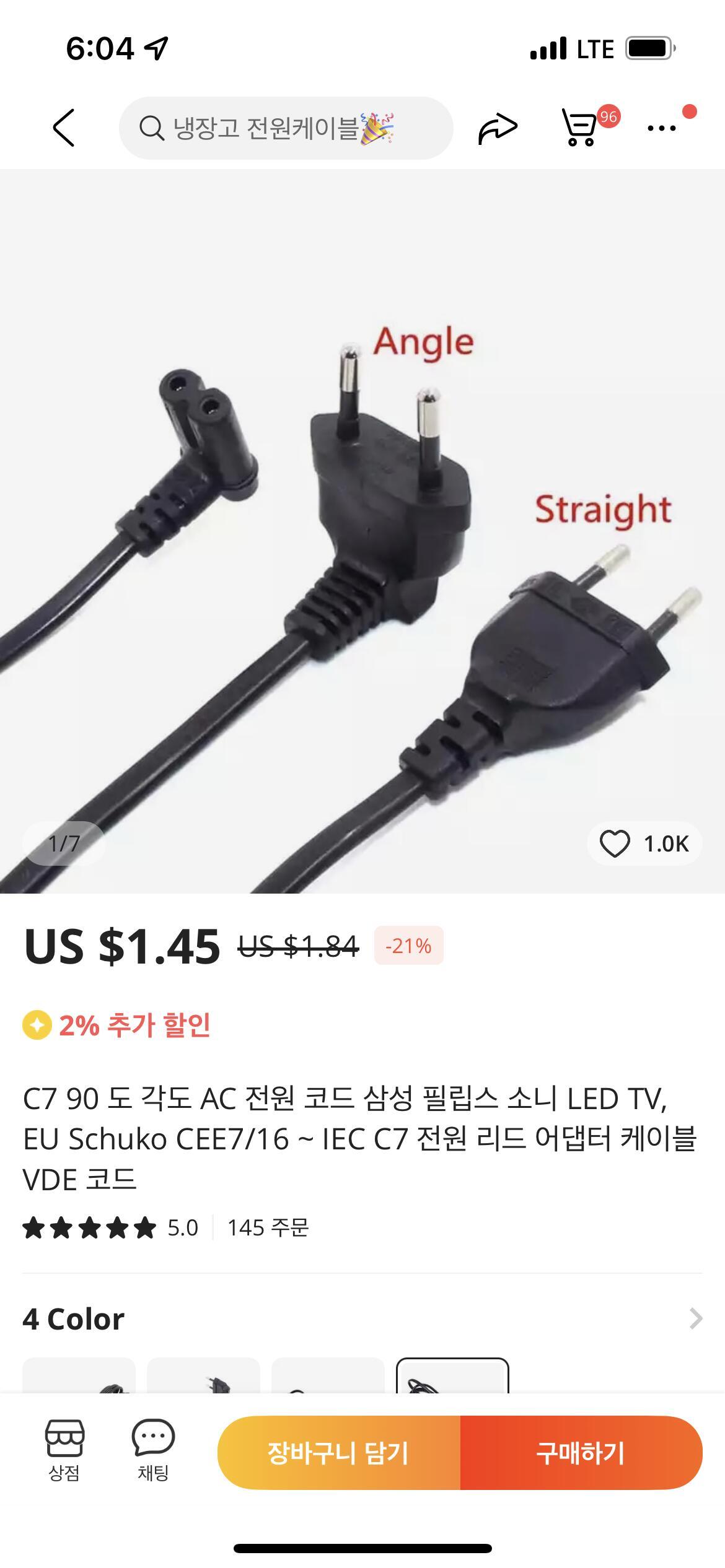Select the highlighted color variant thumbnail
The image size is (725, 1568).
click(x=452, y=1376)
